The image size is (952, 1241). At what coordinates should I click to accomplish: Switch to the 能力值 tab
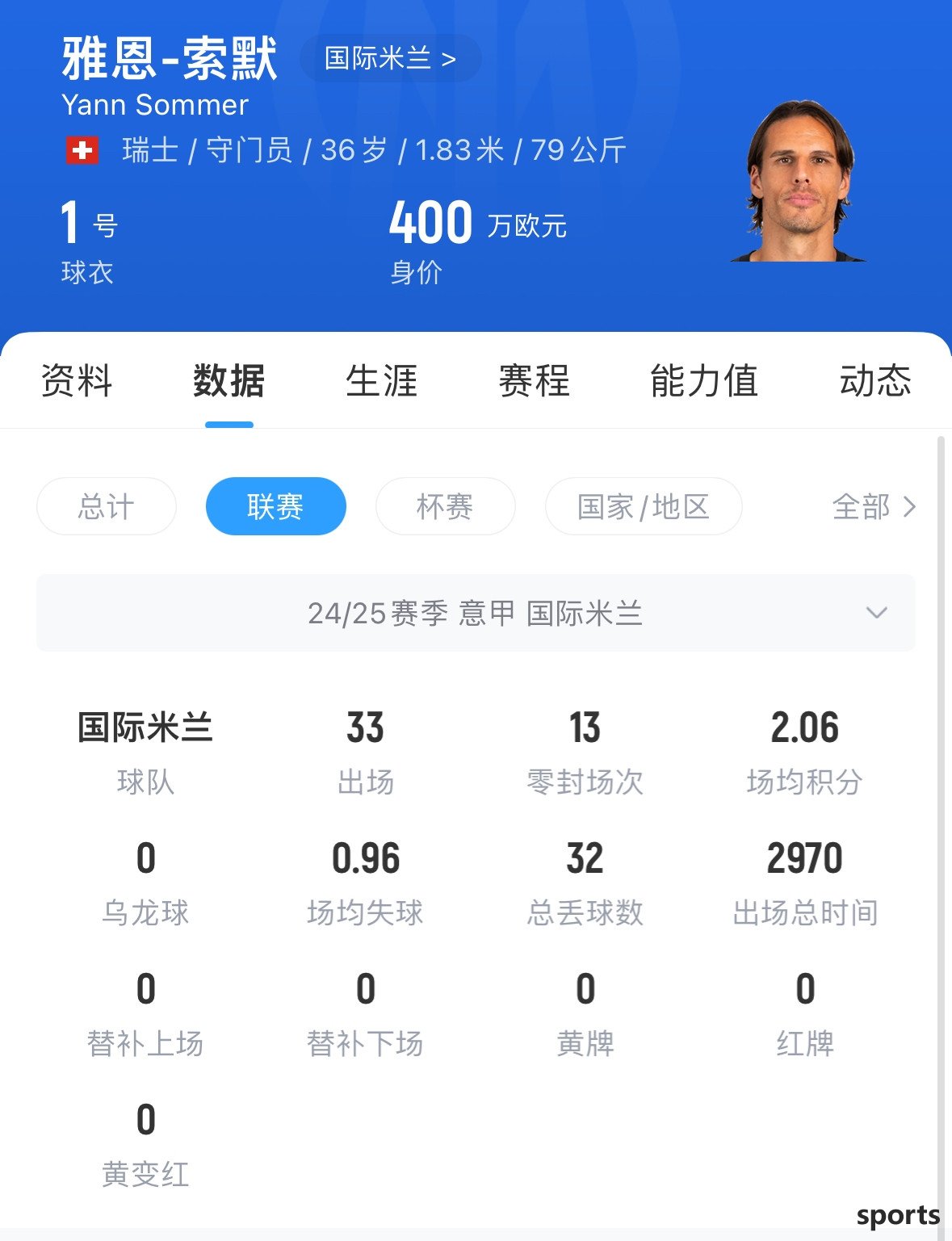(703, 381)
